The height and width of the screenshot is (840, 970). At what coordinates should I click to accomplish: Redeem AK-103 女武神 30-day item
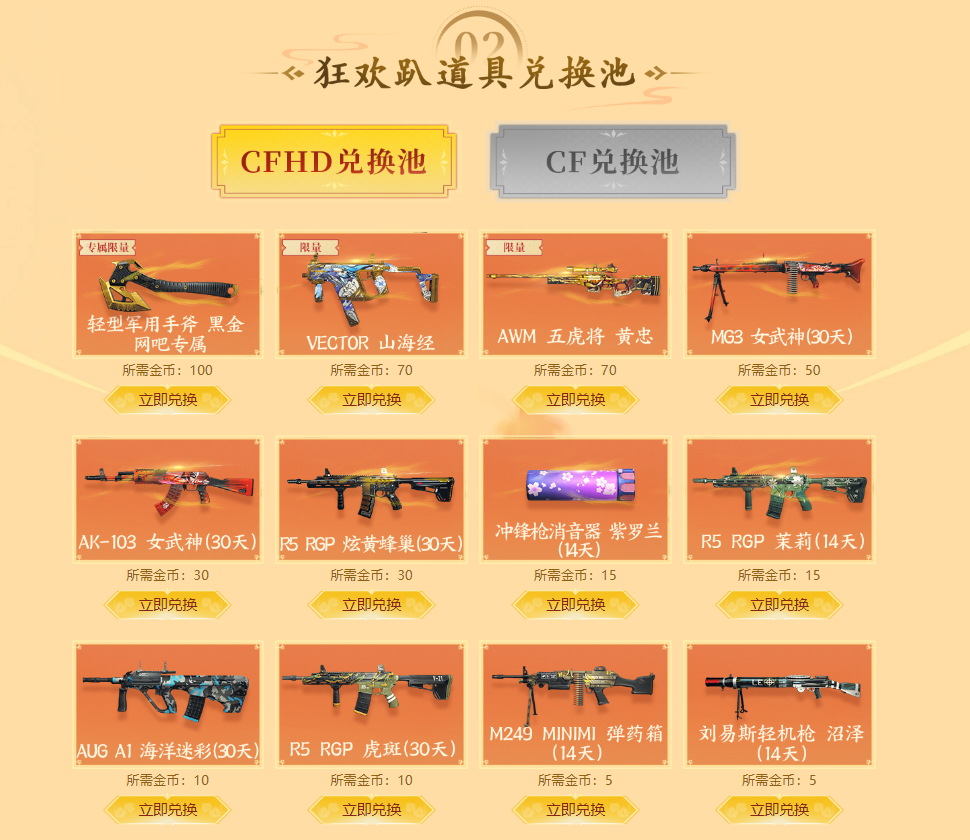(168, 605)
